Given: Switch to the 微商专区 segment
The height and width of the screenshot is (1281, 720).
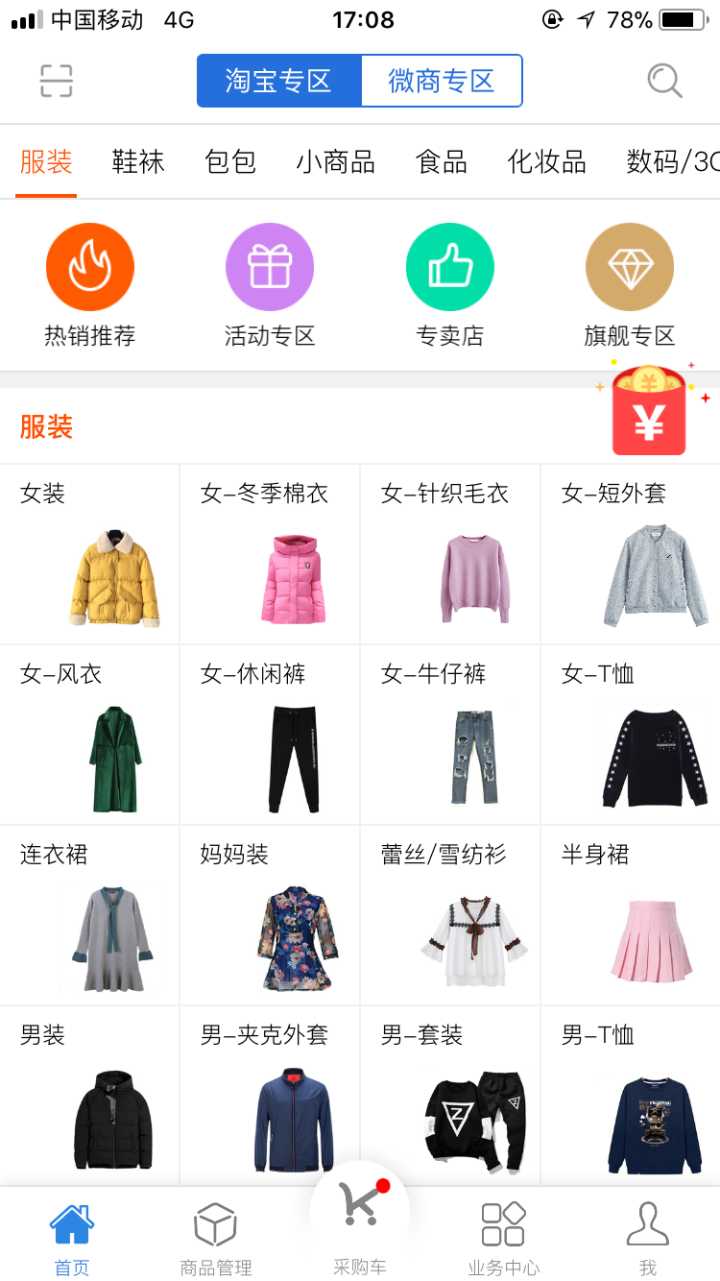Looking at the screenshot, I should (x=441, y=81).
